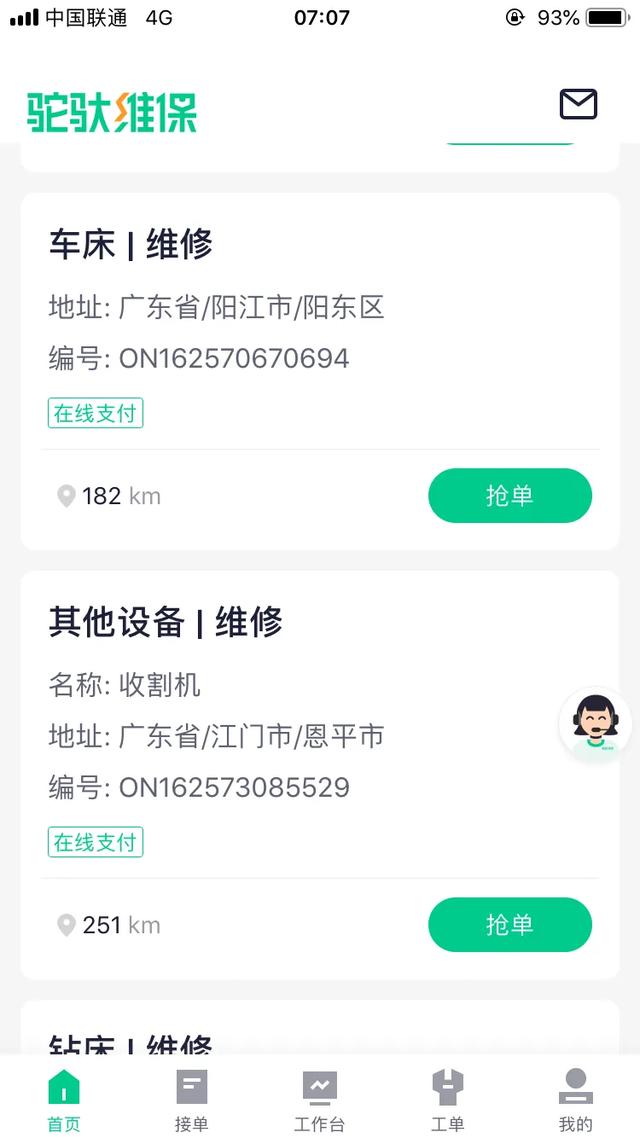Tap 抢单 for the 收割机 order
Screen dimensions: 640x1138
pos(510,925)
